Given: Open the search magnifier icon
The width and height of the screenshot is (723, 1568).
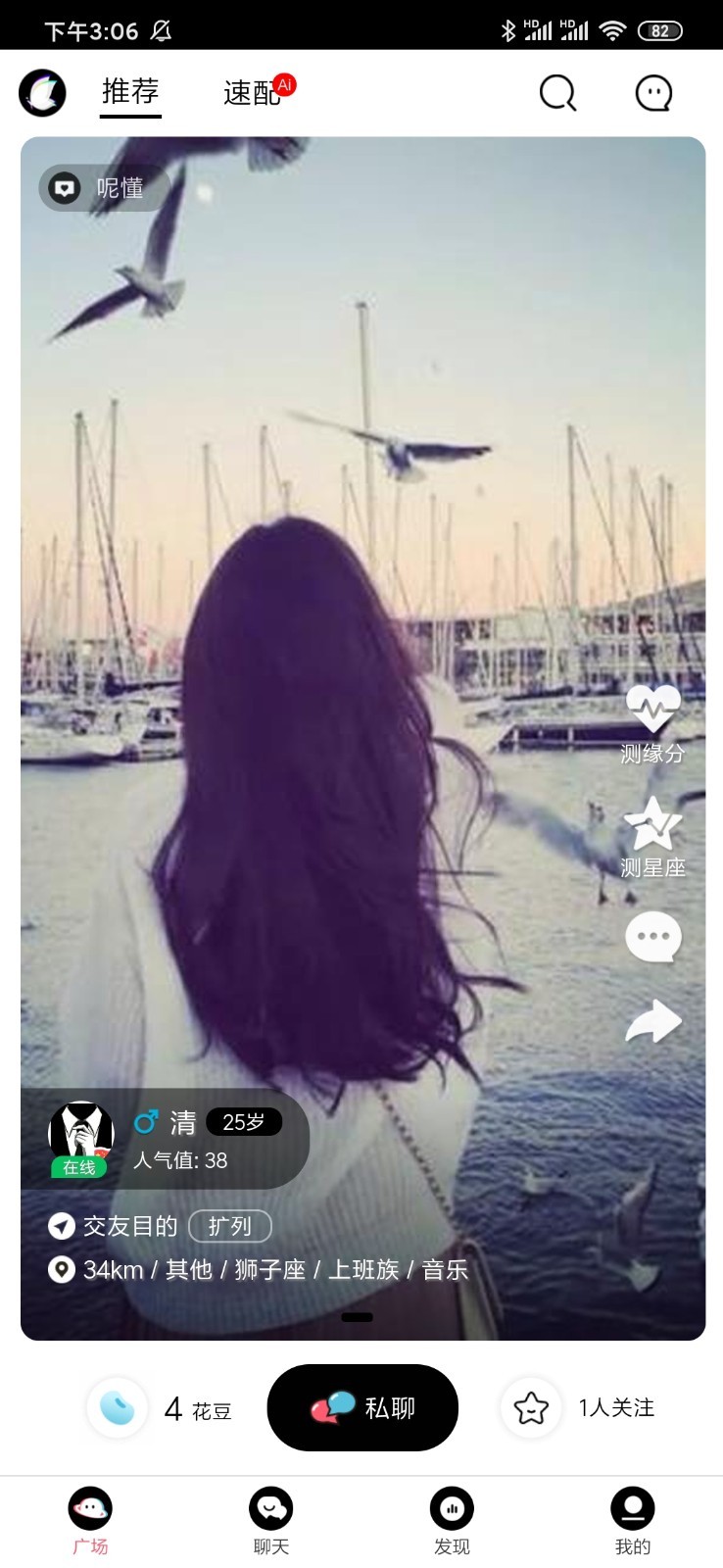Looking at the screenshot, I should [557, 93].
